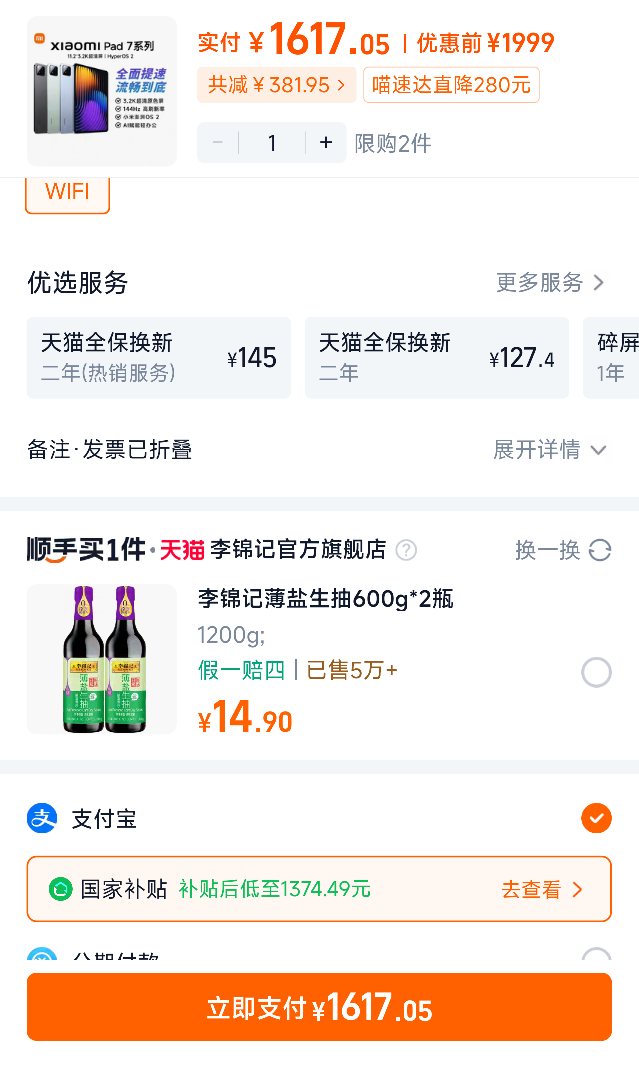Pay now with 立即支付 ¥1617.05
Image resolution: width=639 pixels, height=1065 pixels.
(319, 1007)
